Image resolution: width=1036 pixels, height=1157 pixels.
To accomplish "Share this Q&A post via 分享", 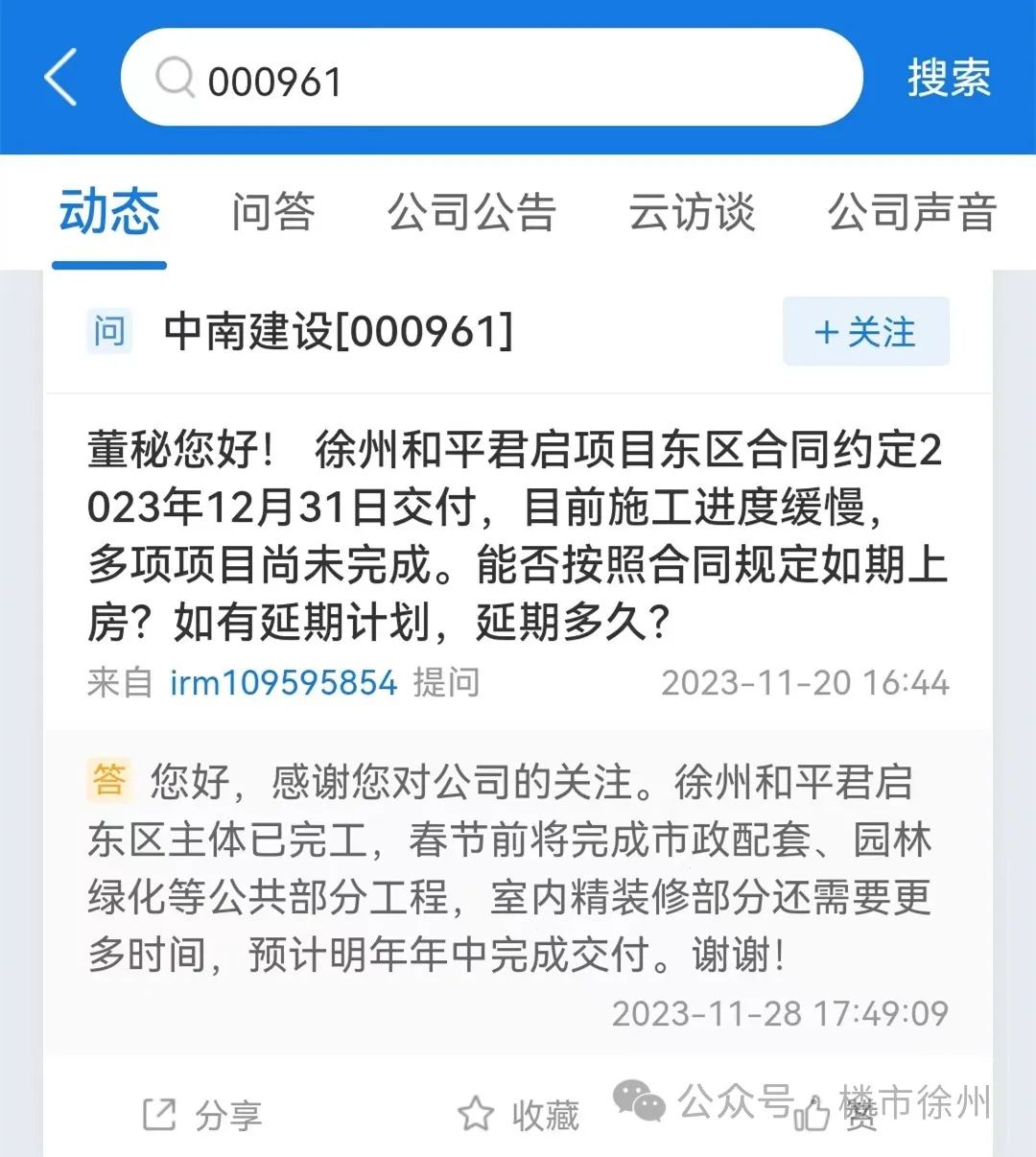I will tap(202, 1115).
